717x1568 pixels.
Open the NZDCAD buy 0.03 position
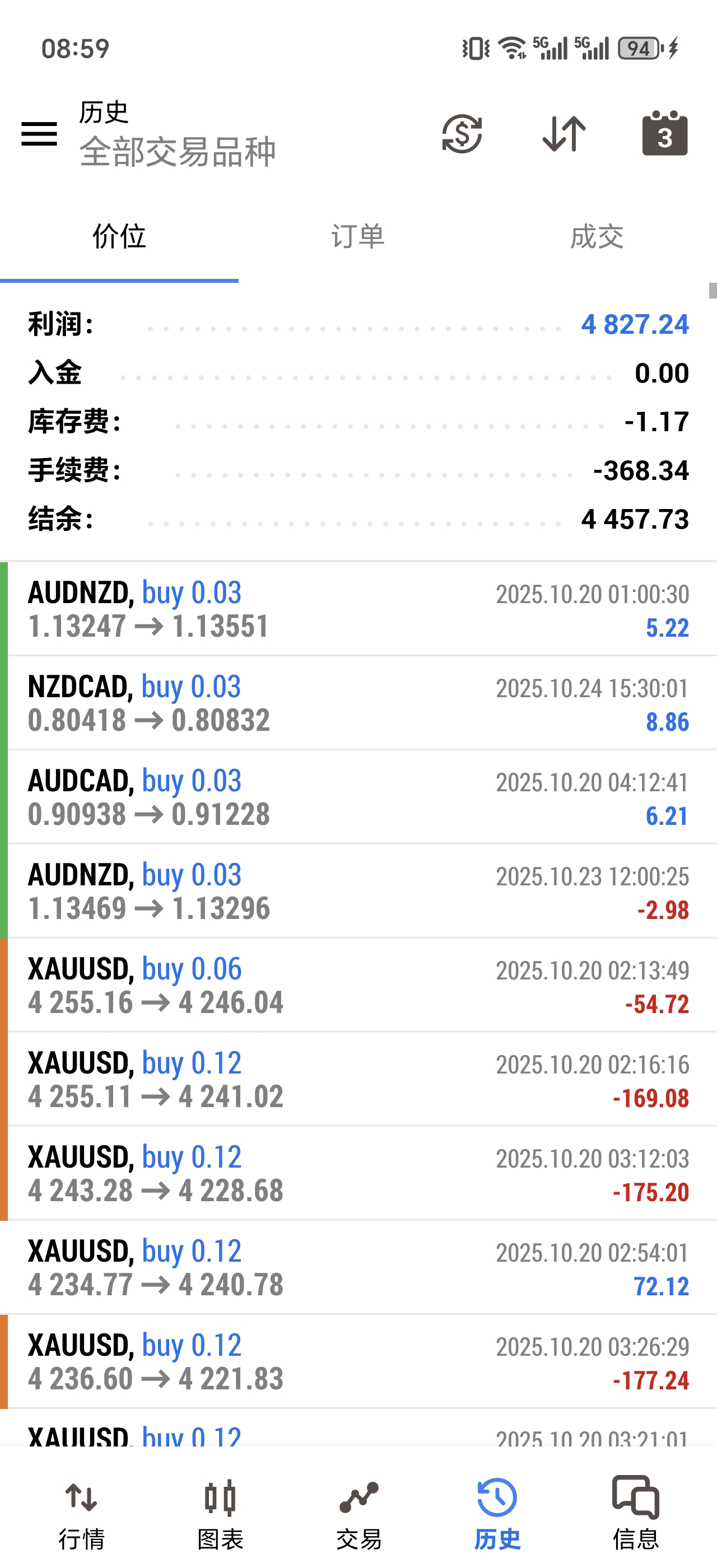[358, 703]
